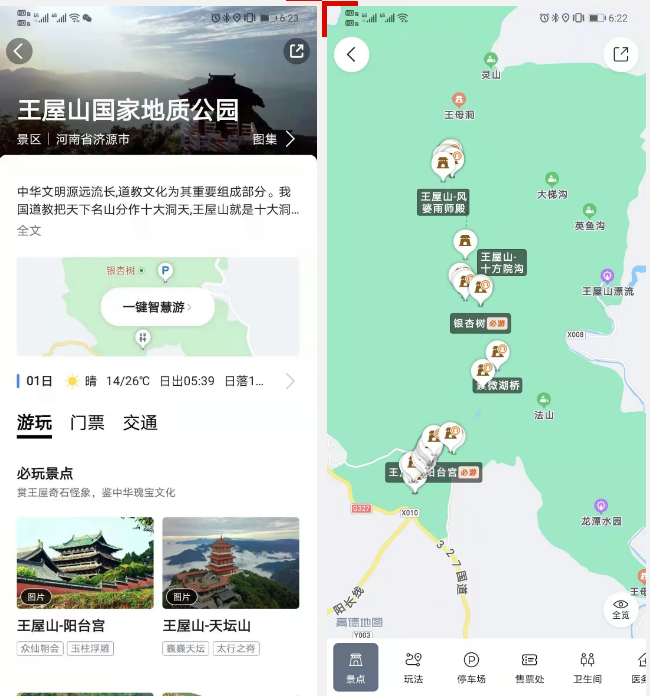Select the 景点 map filter
650x696 pixels.
[x=355, y=667]
